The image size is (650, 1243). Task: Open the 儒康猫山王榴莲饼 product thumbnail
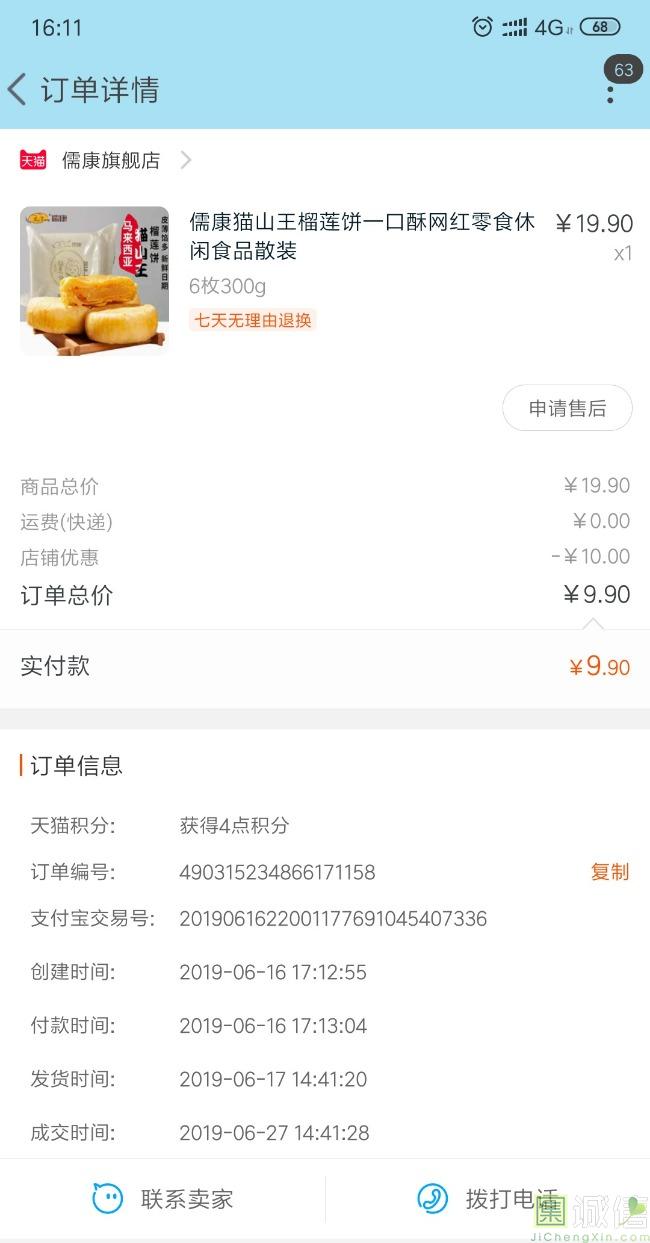94,281
